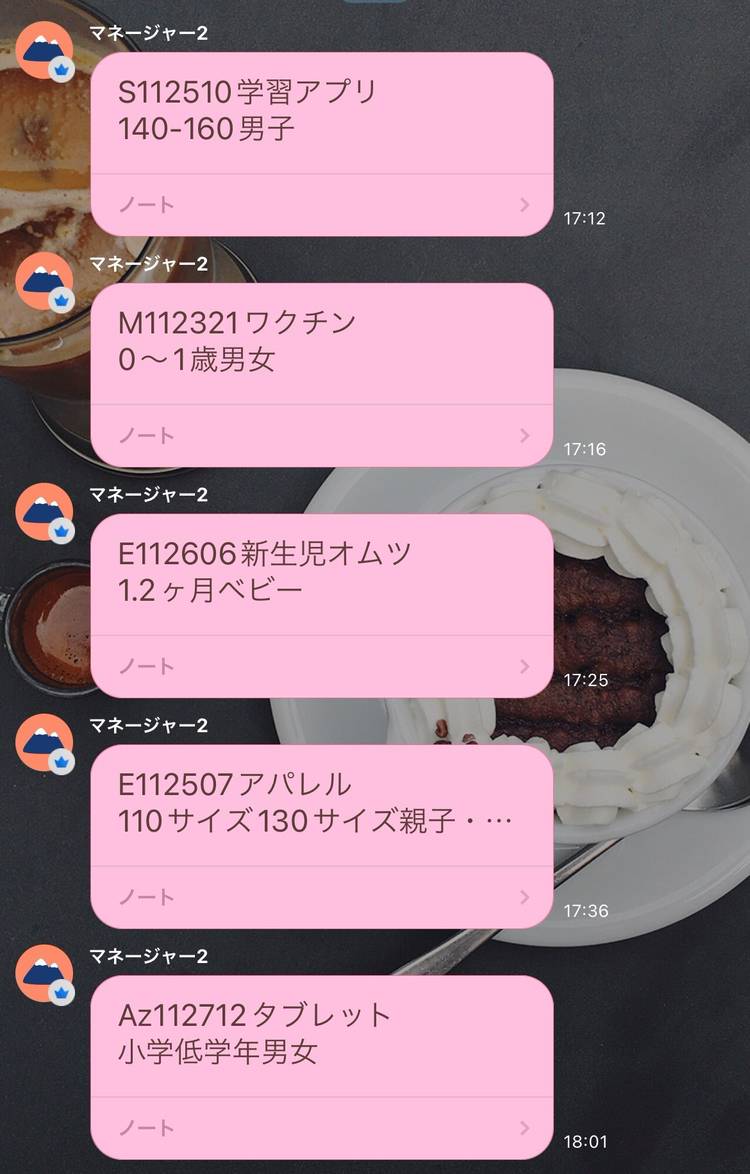This screenshot has height=1174, width=750.
Task: Tap the ノート chevron under タブレット
Action: (x=525, y=1128)
